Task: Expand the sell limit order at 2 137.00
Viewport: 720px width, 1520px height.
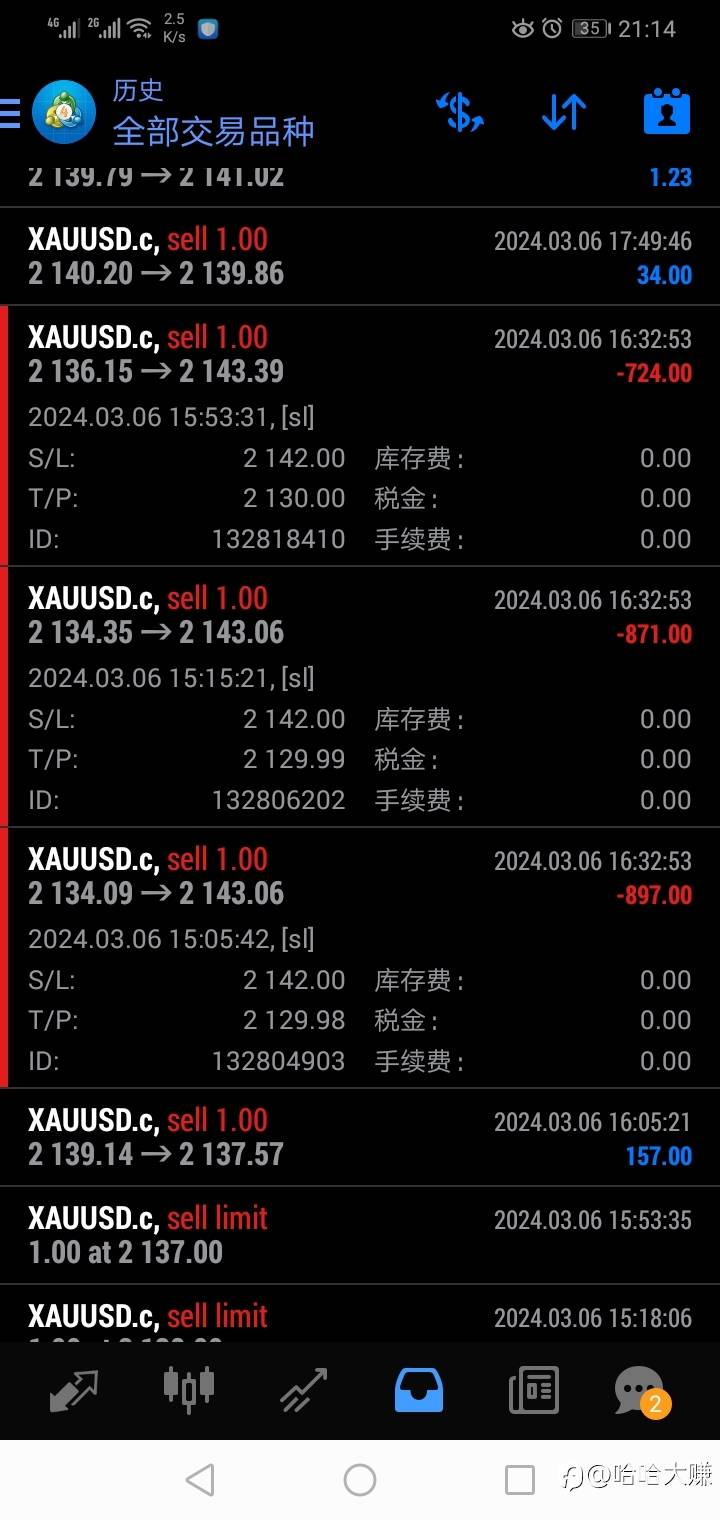Action: (x=360, y=1236)
